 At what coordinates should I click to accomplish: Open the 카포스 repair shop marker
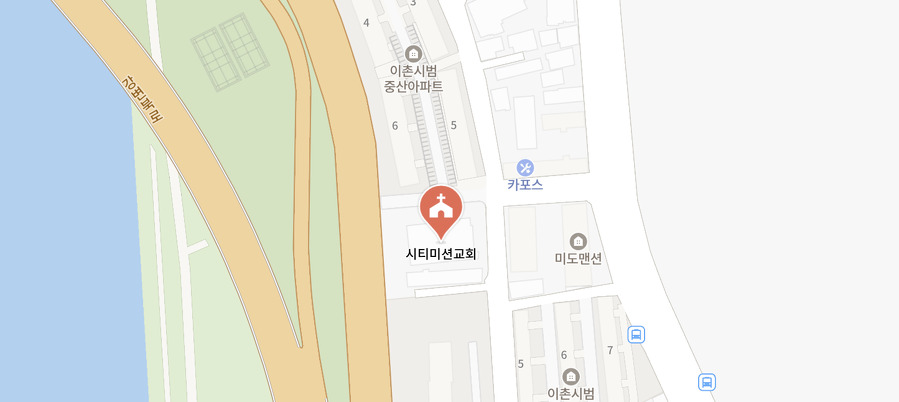coord(525,167)
